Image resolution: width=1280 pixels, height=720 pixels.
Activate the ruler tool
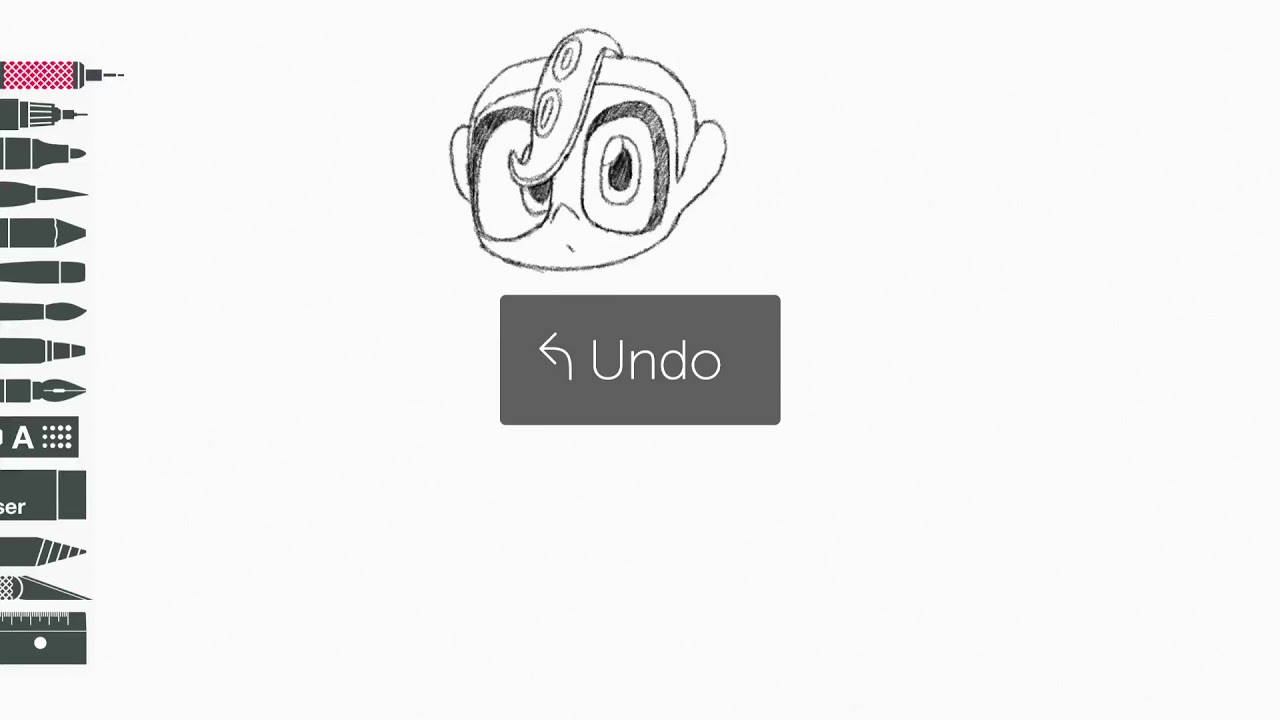(42, 638)
